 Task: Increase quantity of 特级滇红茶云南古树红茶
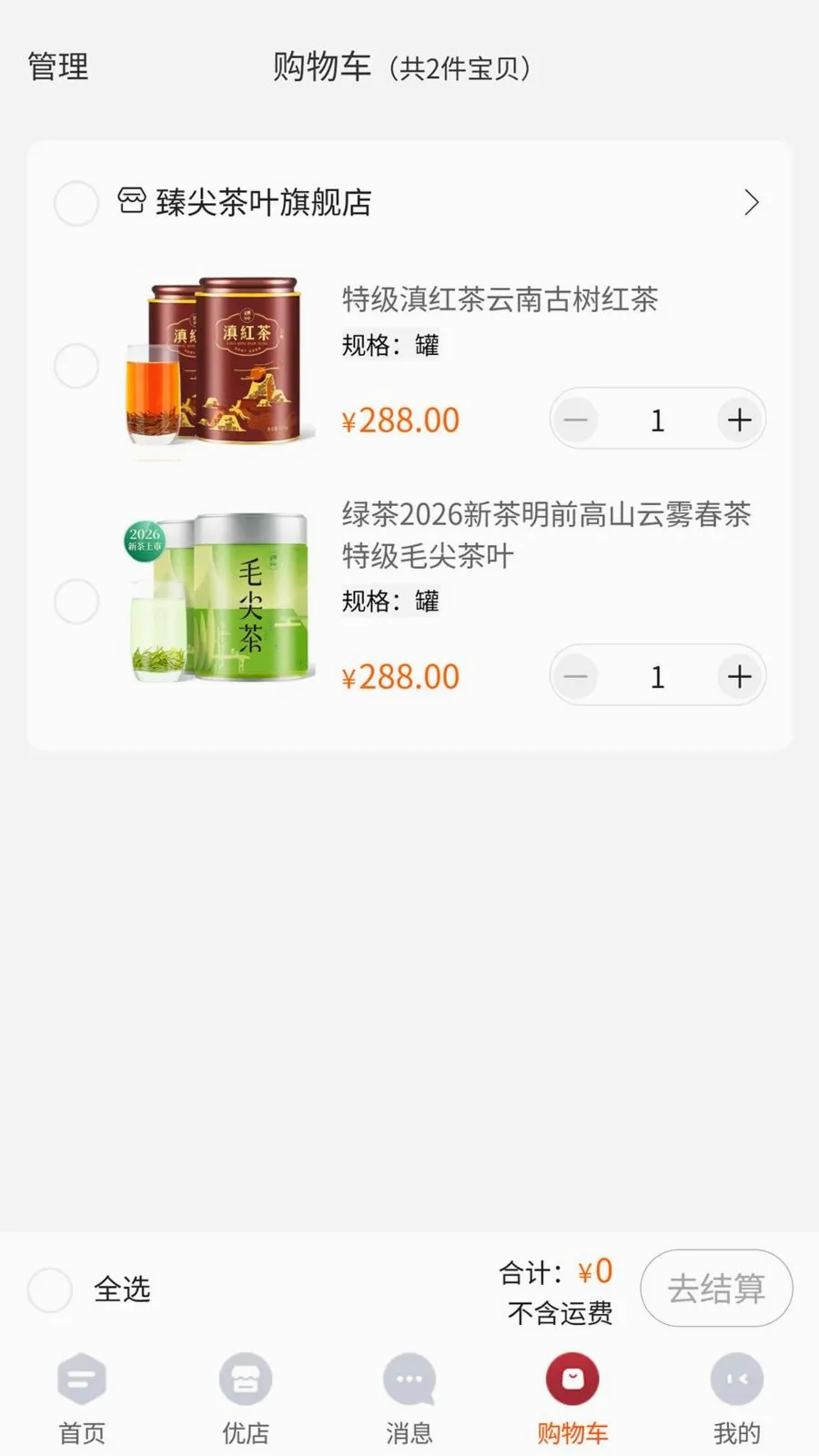[739, 420]
